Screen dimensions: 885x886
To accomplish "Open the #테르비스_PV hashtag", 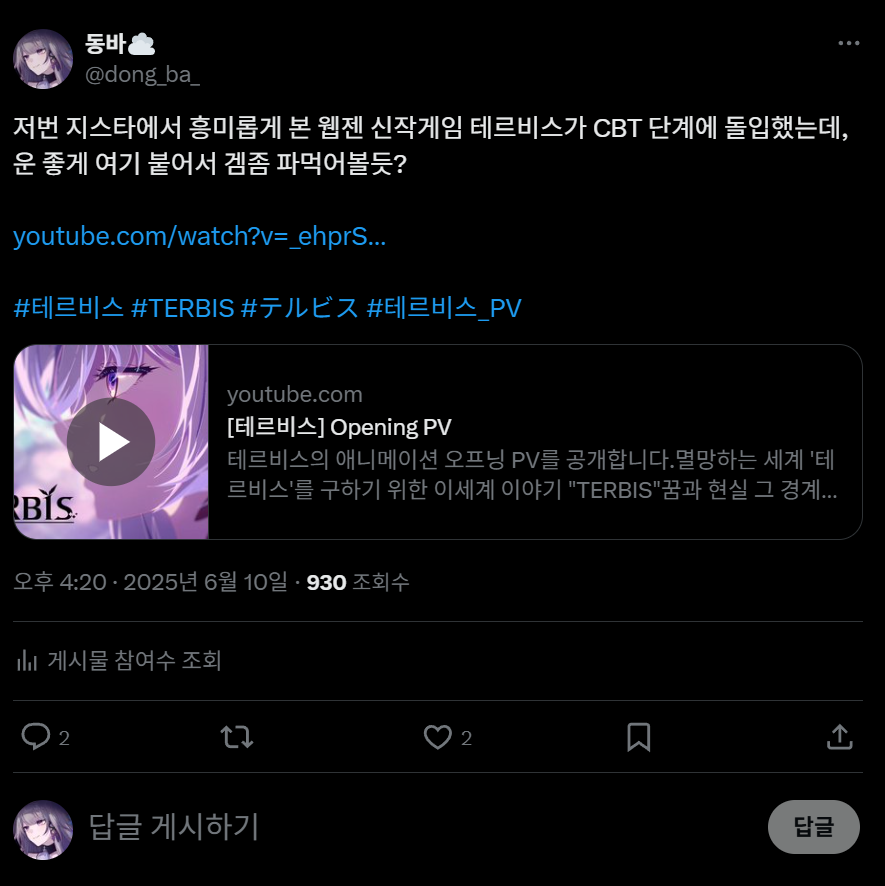I will coord(444,307).
